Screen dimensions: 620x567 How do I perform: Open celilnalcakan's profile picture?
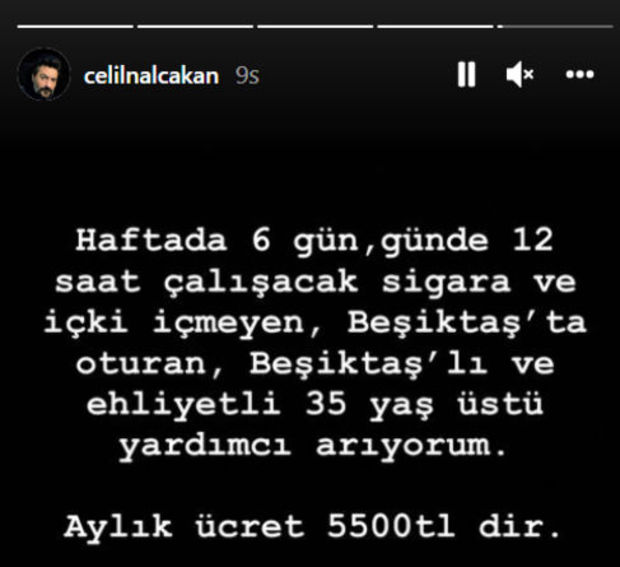44,75
